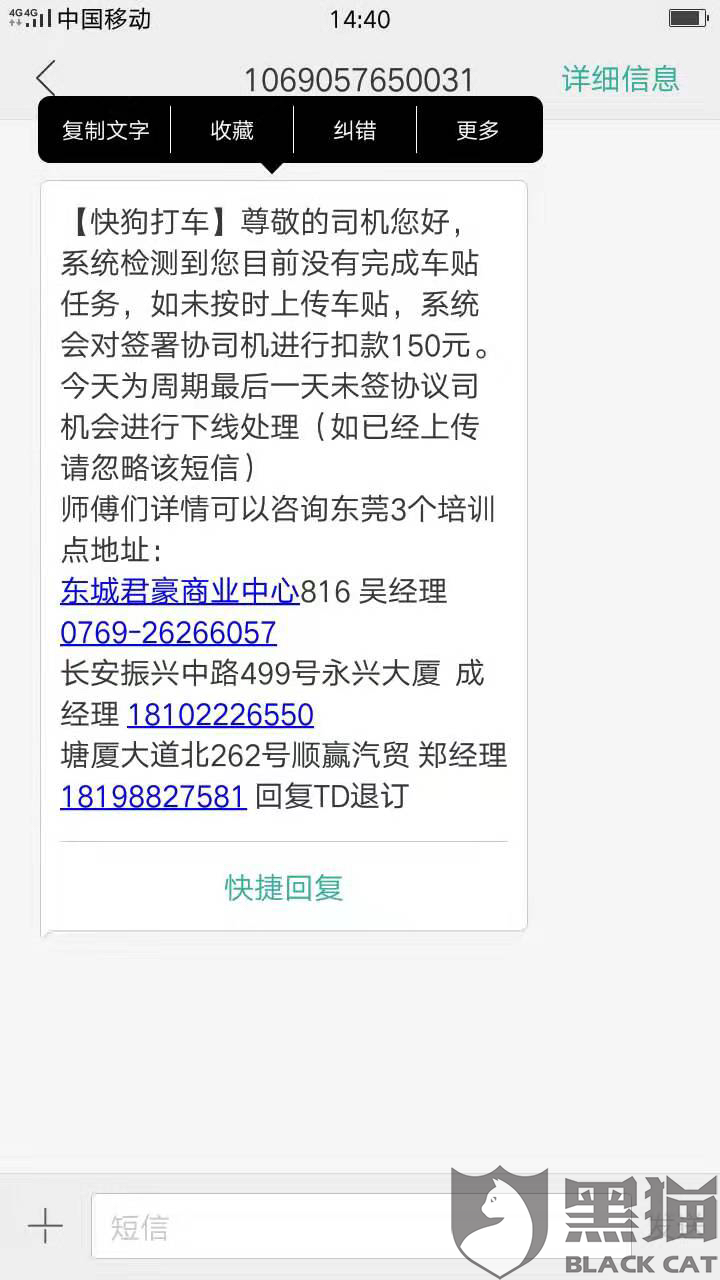This screenshot has height=1280, width=720.
Task: Open 详细信息 for this sender
Action: [620, 78]
